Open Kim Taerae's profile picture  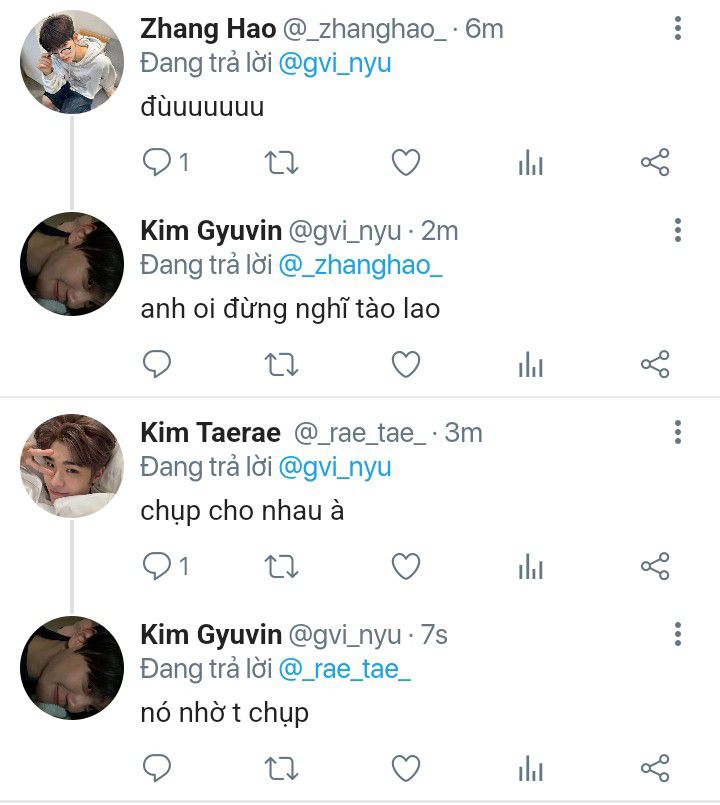pyautogui.click(x=72, y=465)
